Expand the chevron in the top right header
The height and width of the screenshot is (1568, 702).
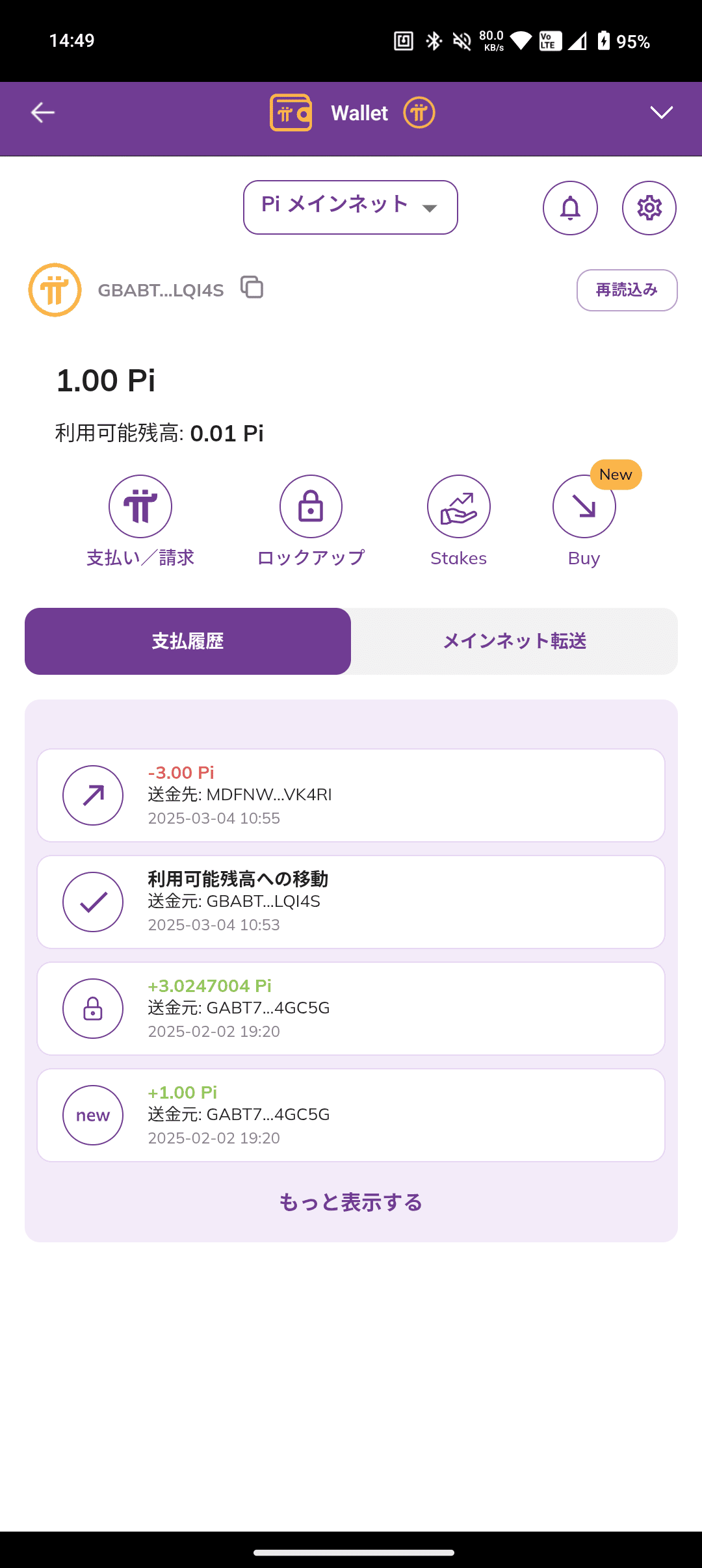[661, 112]
